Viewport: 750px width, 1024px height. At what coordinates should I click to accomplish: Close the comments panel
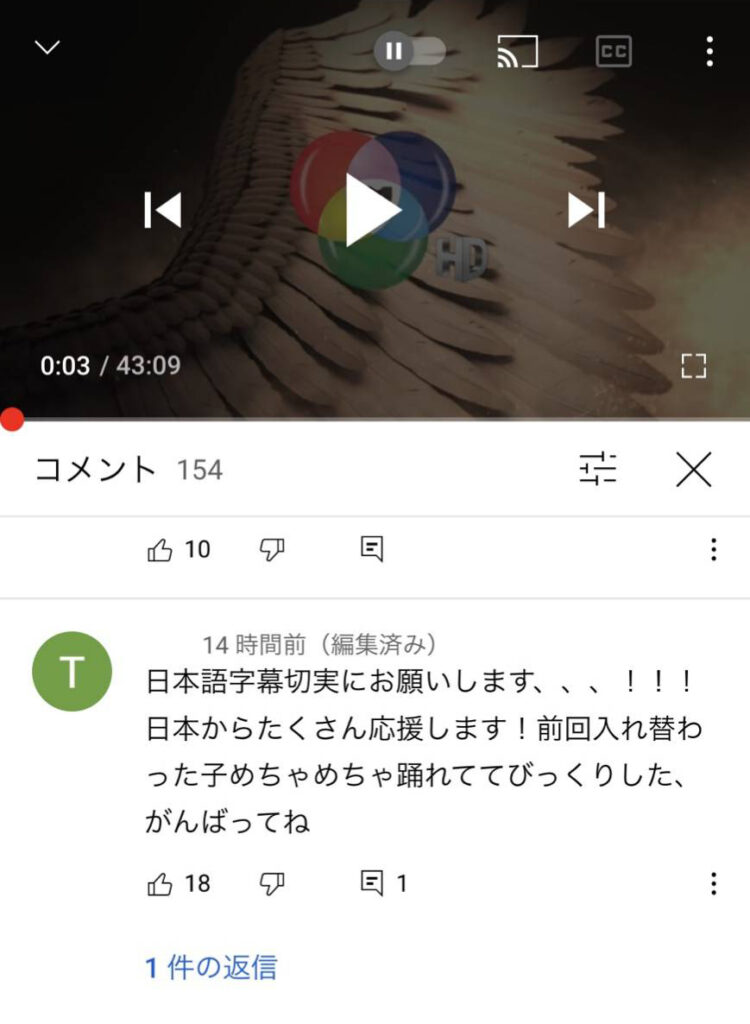coord(693,468)
